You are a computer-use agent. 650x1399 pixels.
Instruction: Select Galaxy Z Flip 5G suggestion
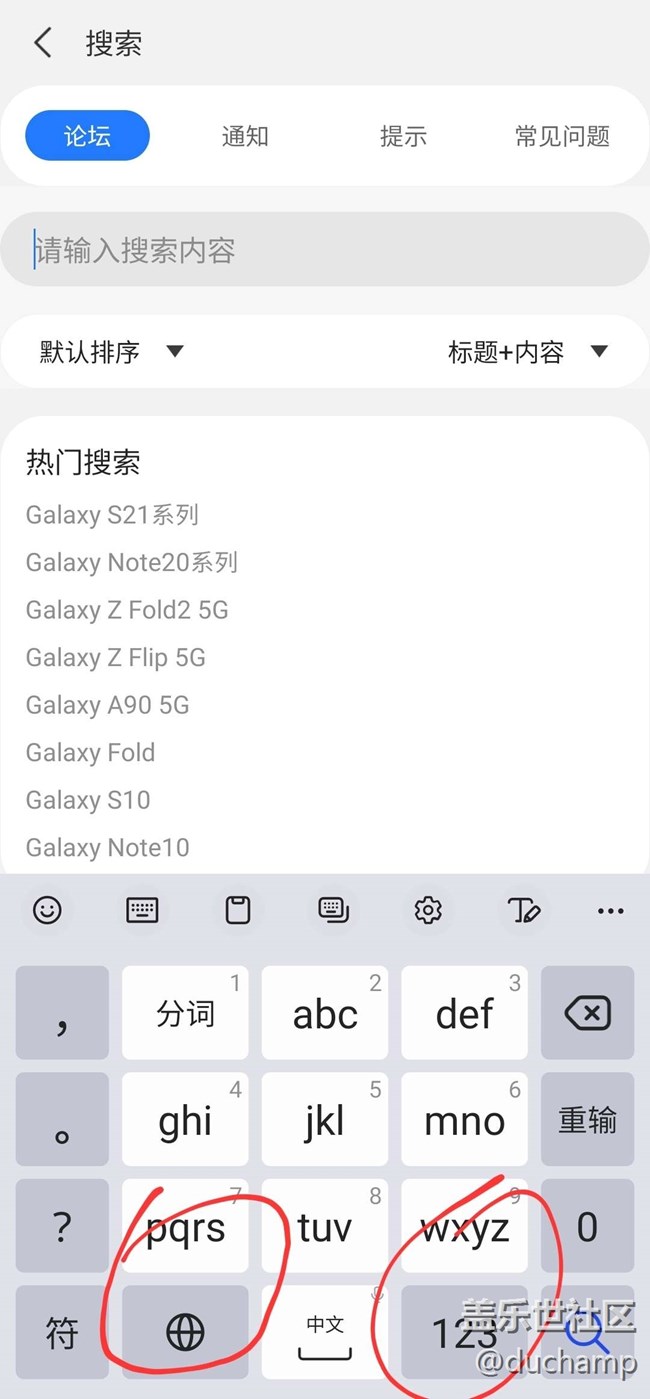click(116, 658)
